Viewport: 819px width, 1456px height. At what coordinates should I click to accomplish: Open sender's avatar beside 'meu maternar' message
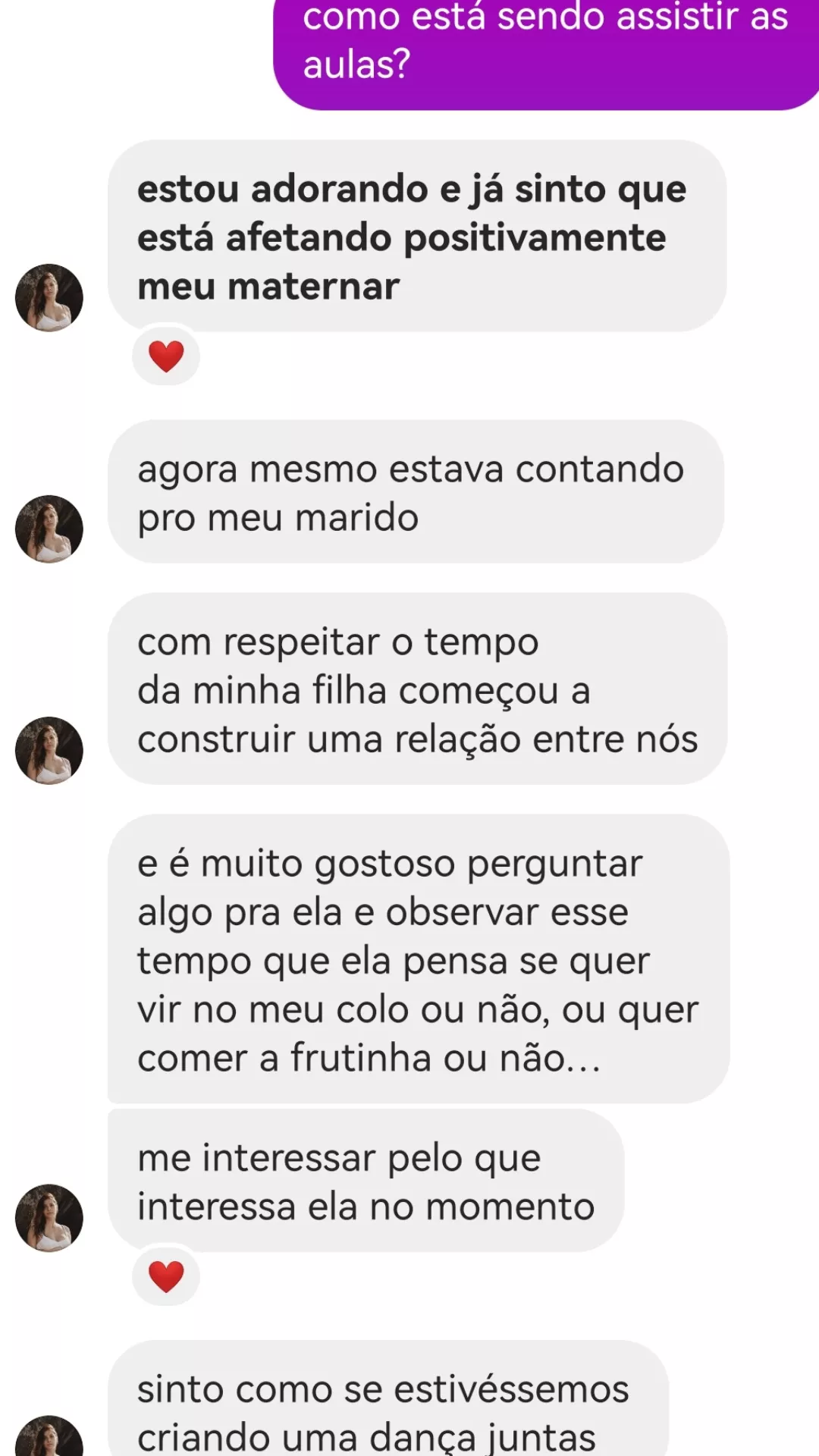click(49, 297)
